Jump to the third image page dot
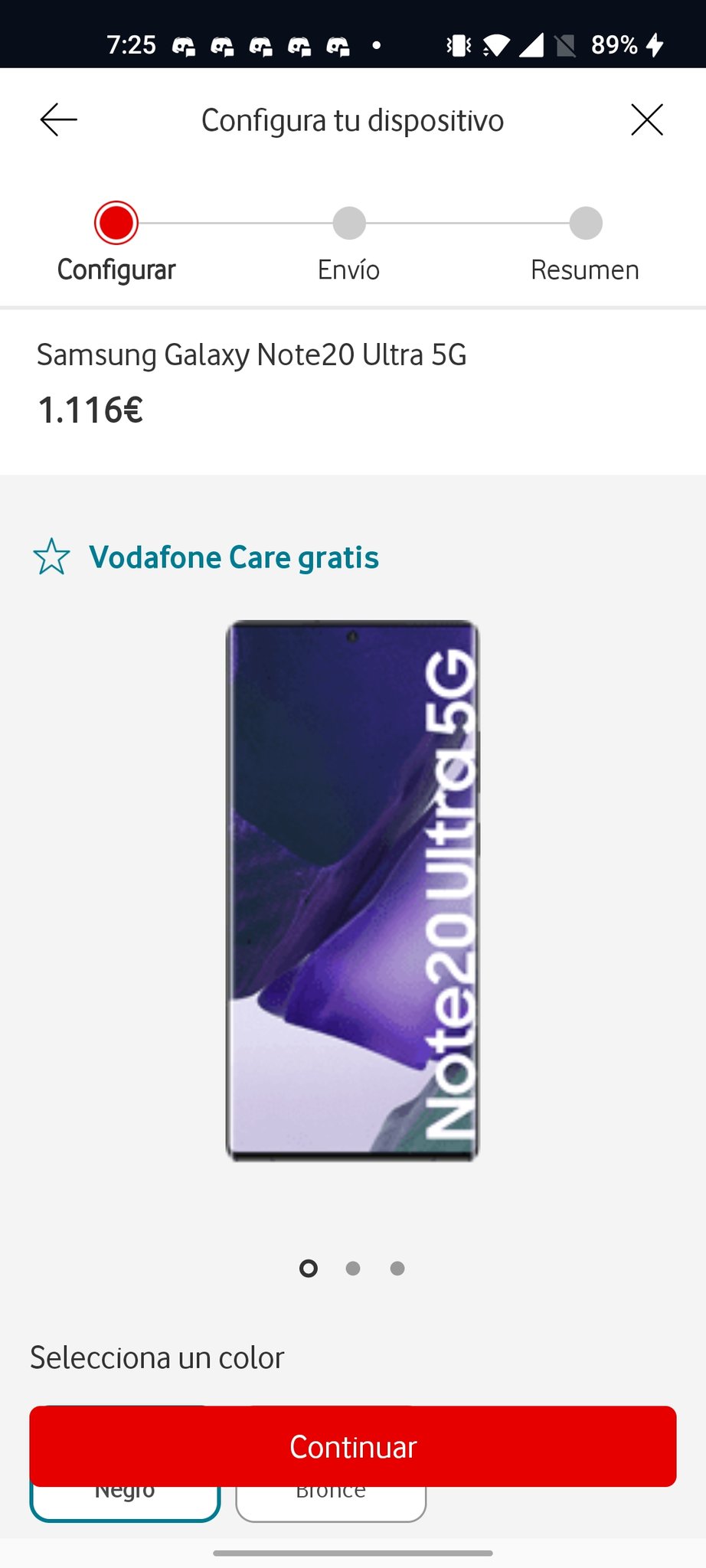The width and height of the screenshot is (706, 1568). [x=397, y=1269]
